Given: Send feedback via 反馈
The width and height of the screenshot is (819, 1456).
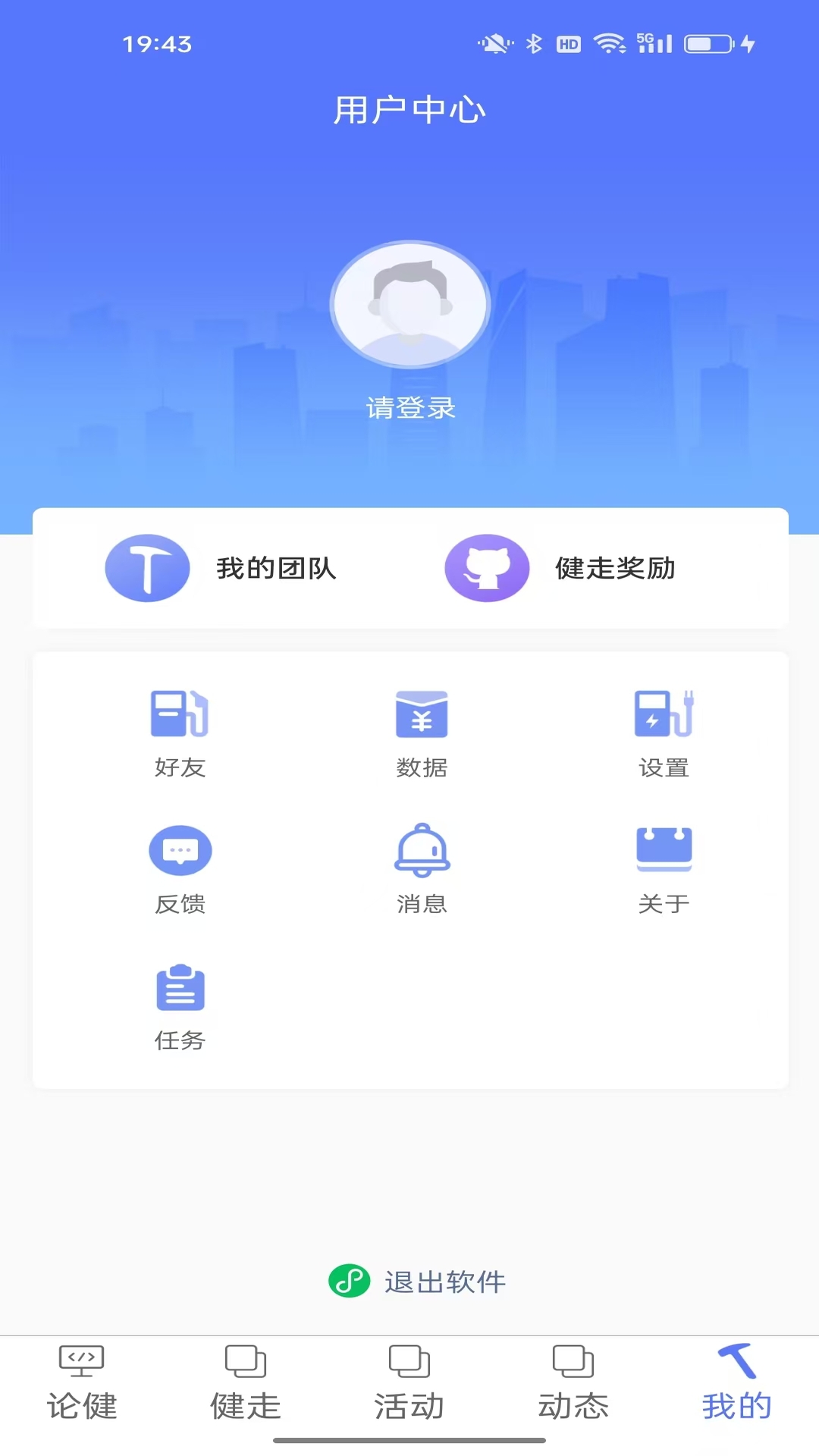Looking at the screenshot, I should tap(180, 869).
